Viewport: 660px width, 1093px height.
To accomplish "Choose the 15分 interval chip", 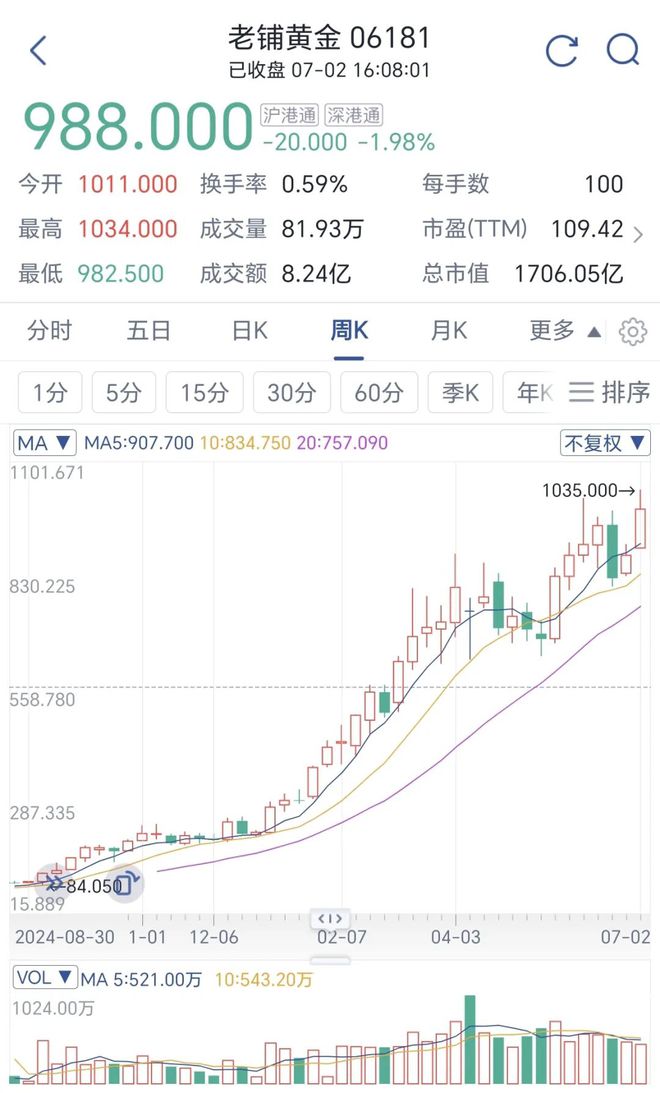I will coord(204,393).
